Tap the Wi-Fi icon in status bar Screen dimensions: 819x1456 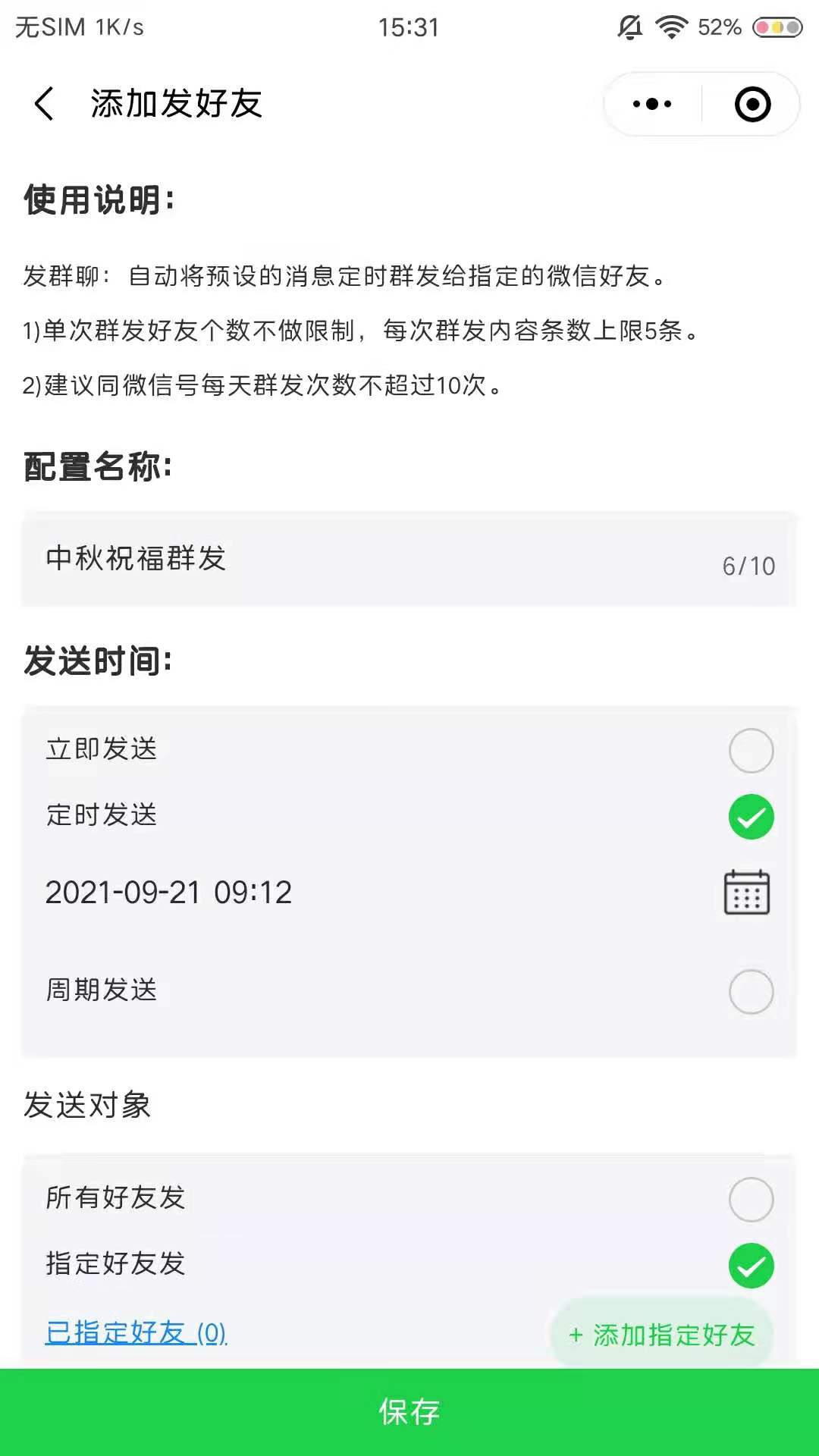tap(670, 27)
